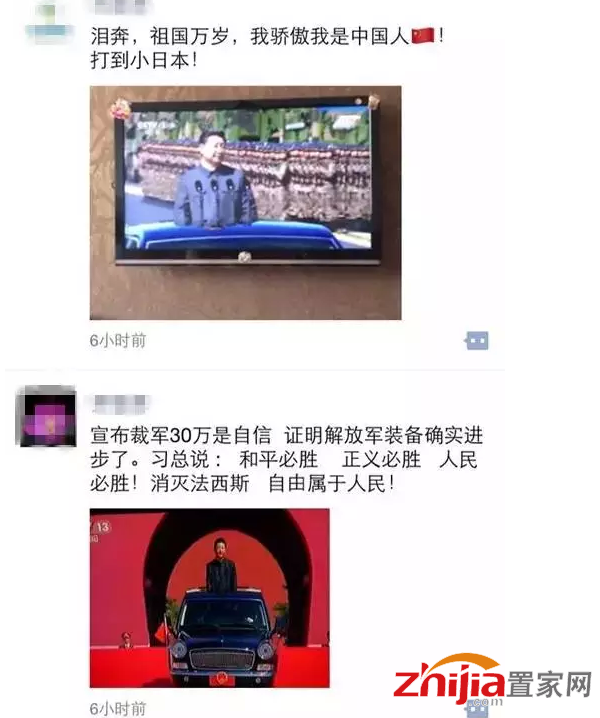Open avatar of the 宣布裁军30万 post author
The height and width of the screenshot is (718, 600).
(46, 415)
